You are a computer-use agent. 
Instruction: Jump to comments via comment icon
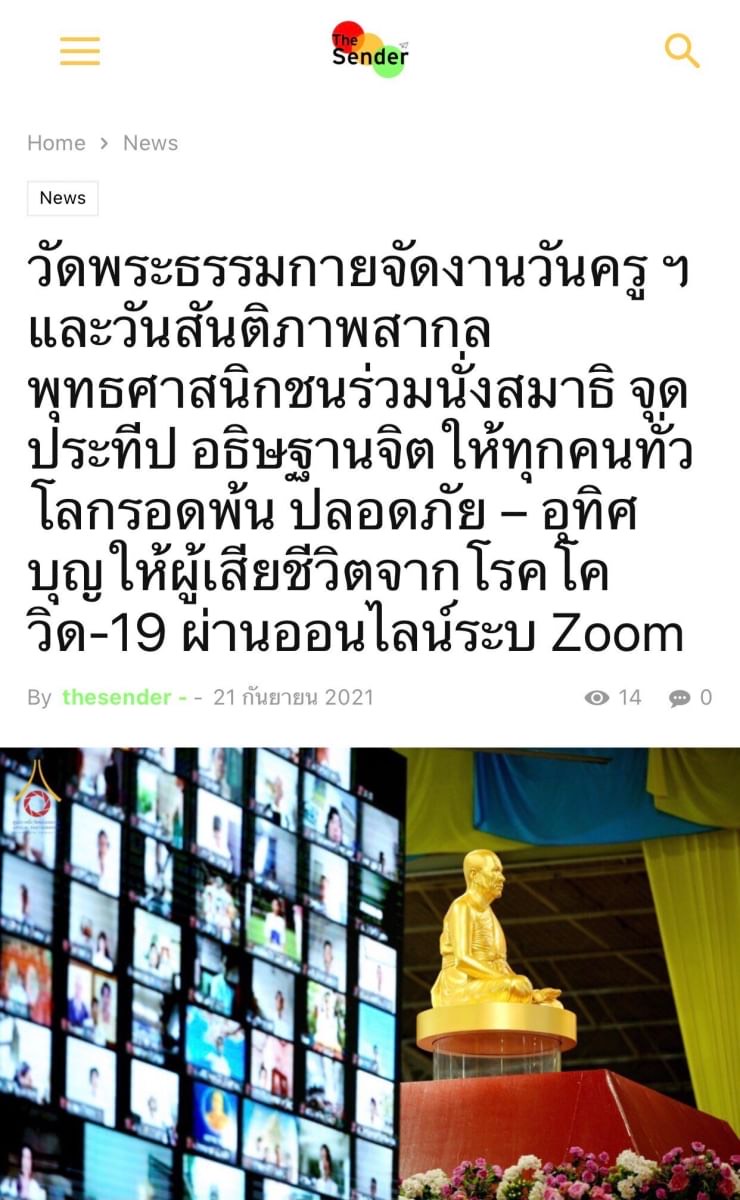click(680, 698)
